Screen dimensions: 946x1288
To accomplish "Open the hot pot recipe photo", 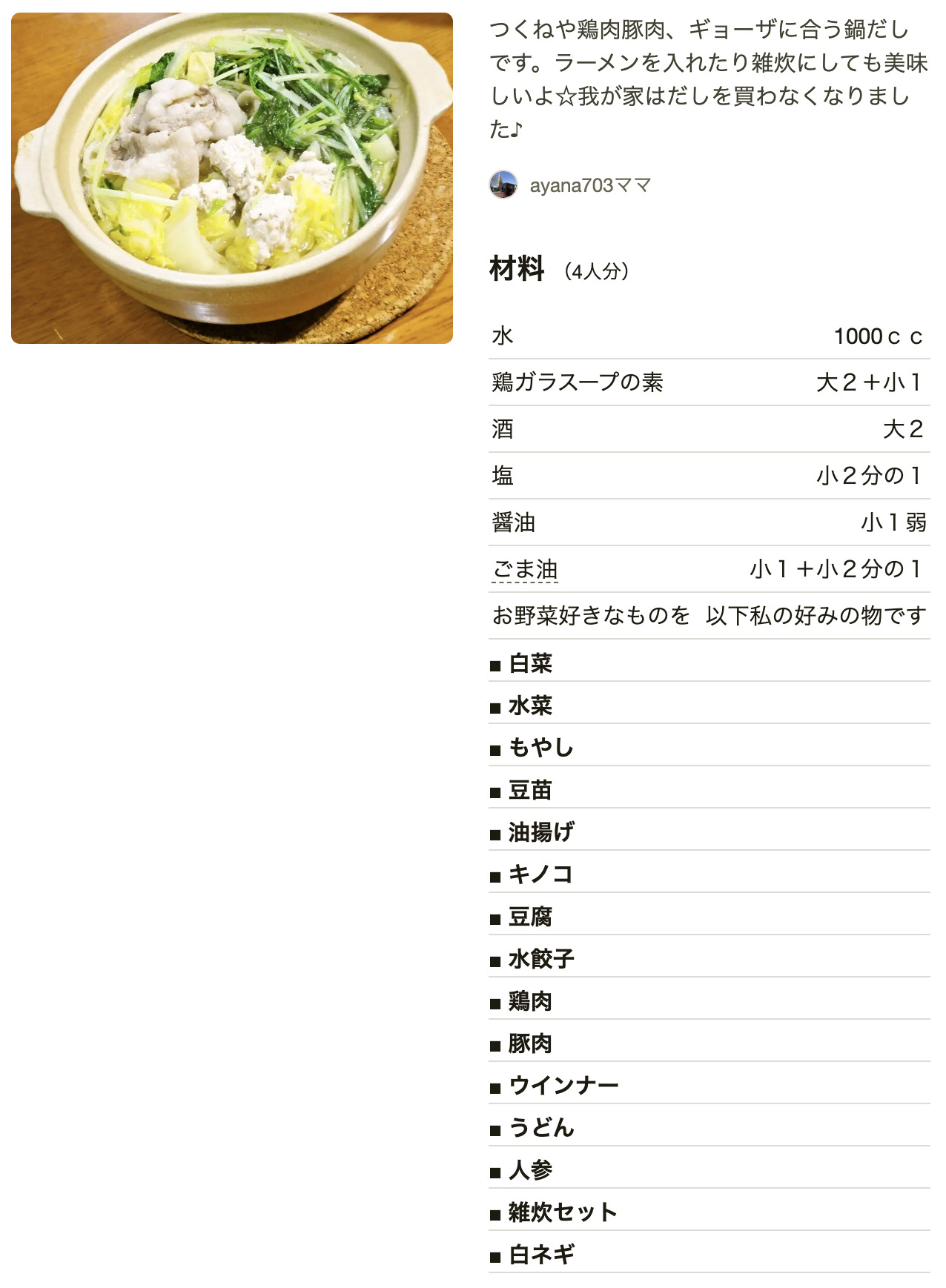I will [x=232, y=178].
